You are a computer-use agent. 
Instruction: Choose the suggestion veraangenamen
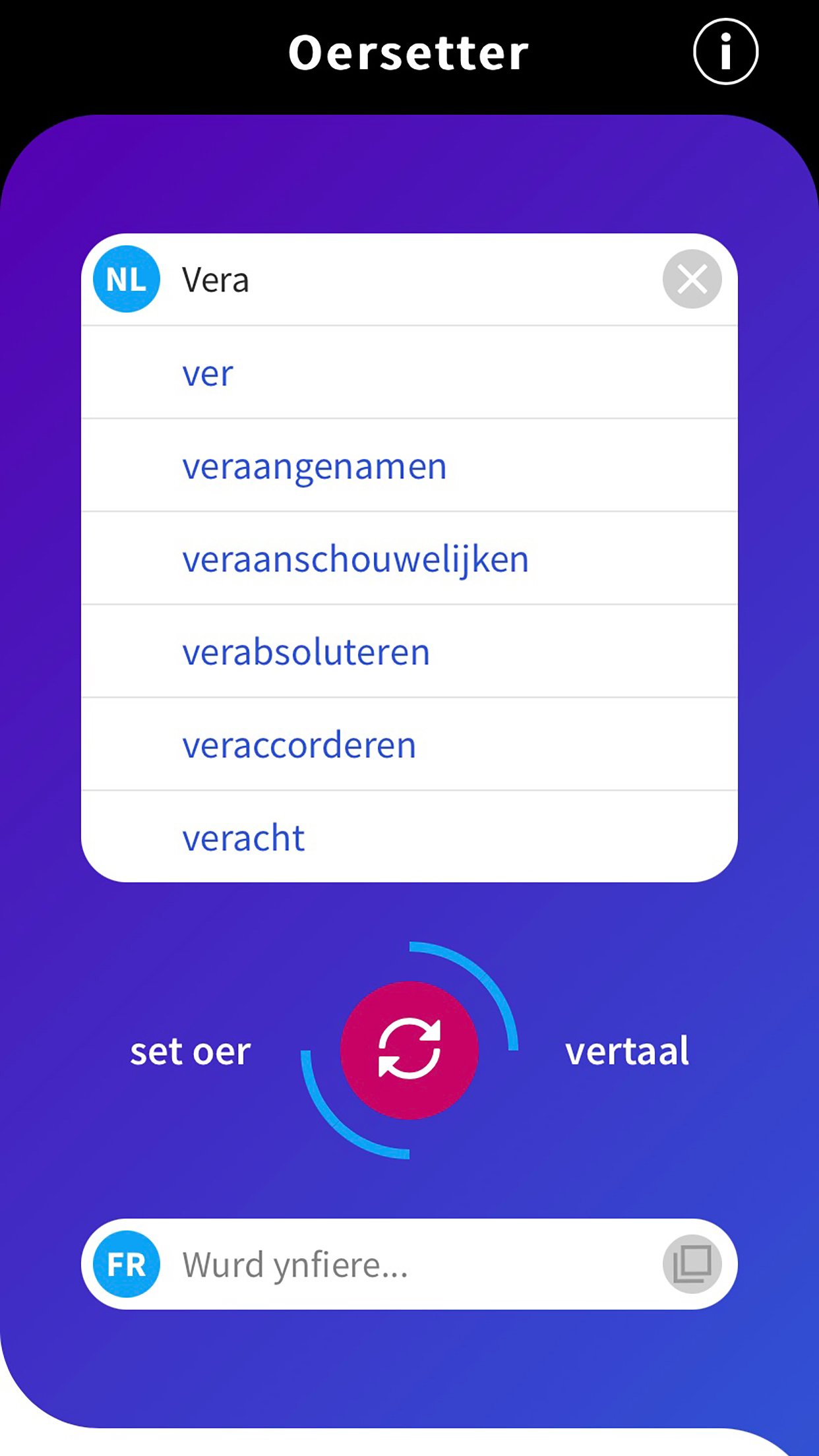pyautogui.click(x=409, y=466)
